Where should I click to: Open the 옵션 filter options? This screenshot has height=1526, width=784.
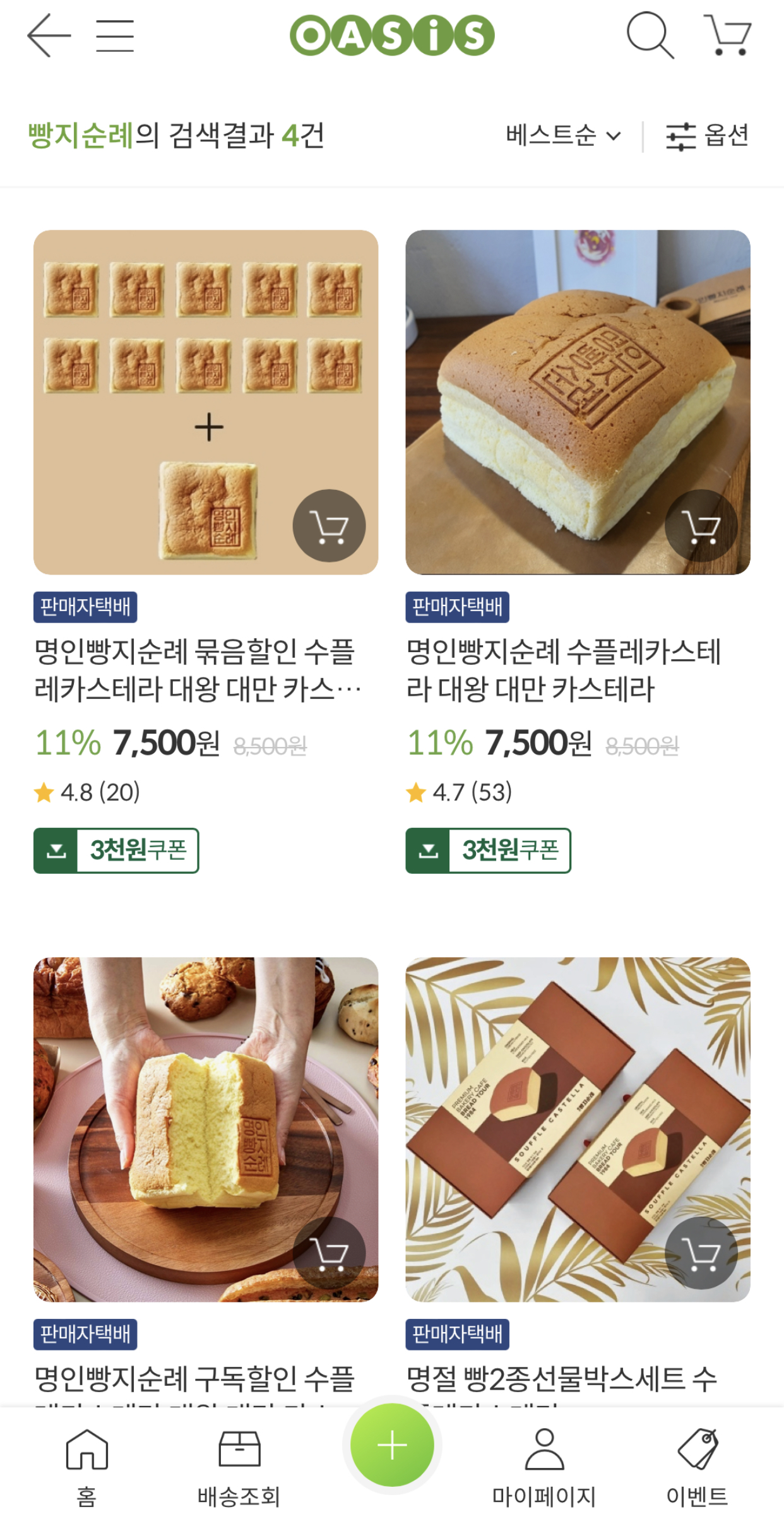pyautogui.click(x=707, y=135)
